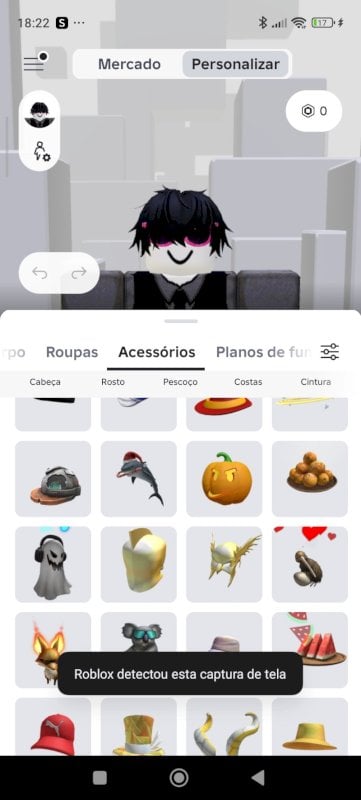Image resolution: width=361 pixels, height=800 pixels.
Task: Open the filter and sort options
Action: coord(329,352)
